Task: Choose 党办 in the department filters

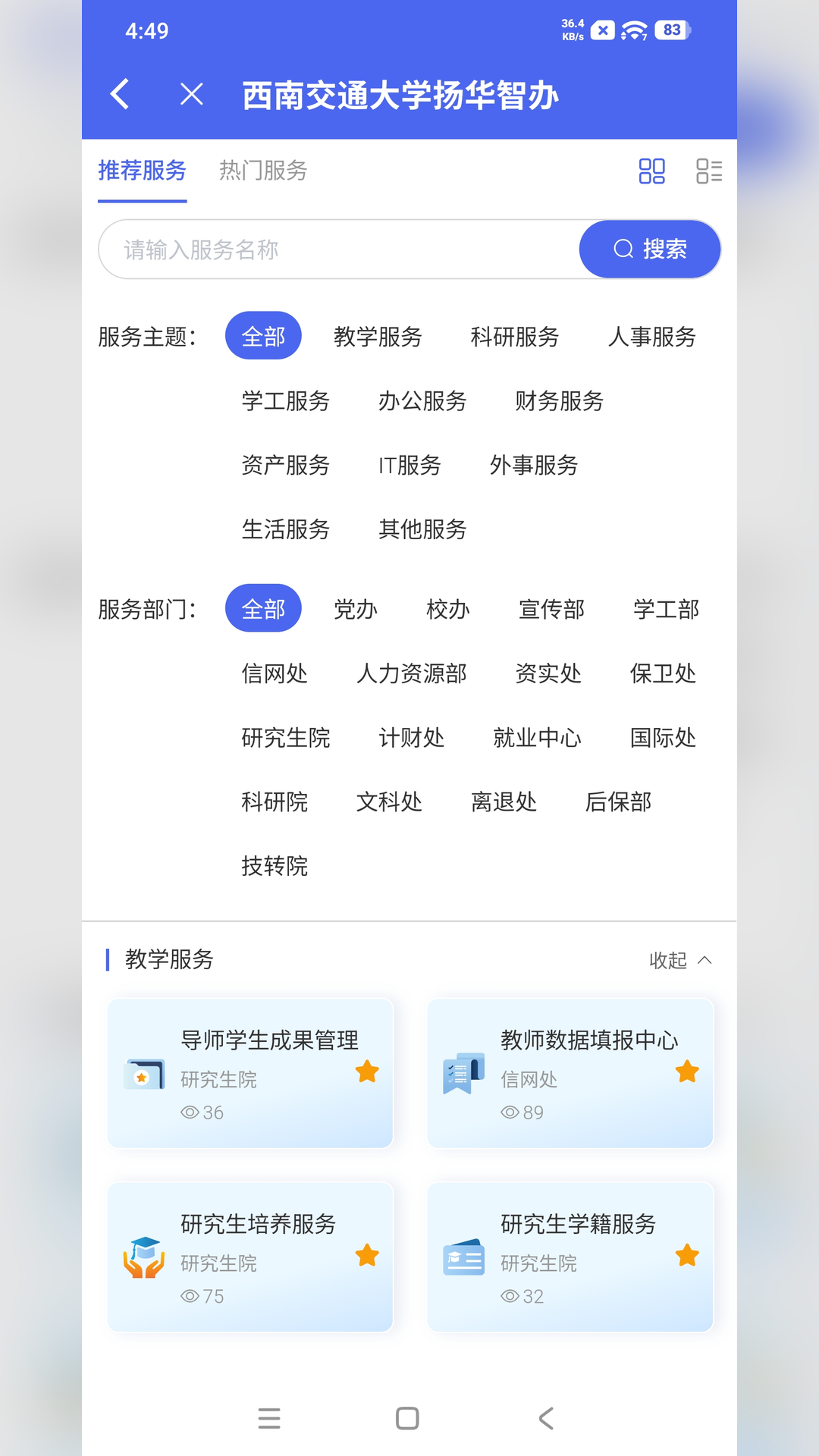Action: tap(356, 609)
